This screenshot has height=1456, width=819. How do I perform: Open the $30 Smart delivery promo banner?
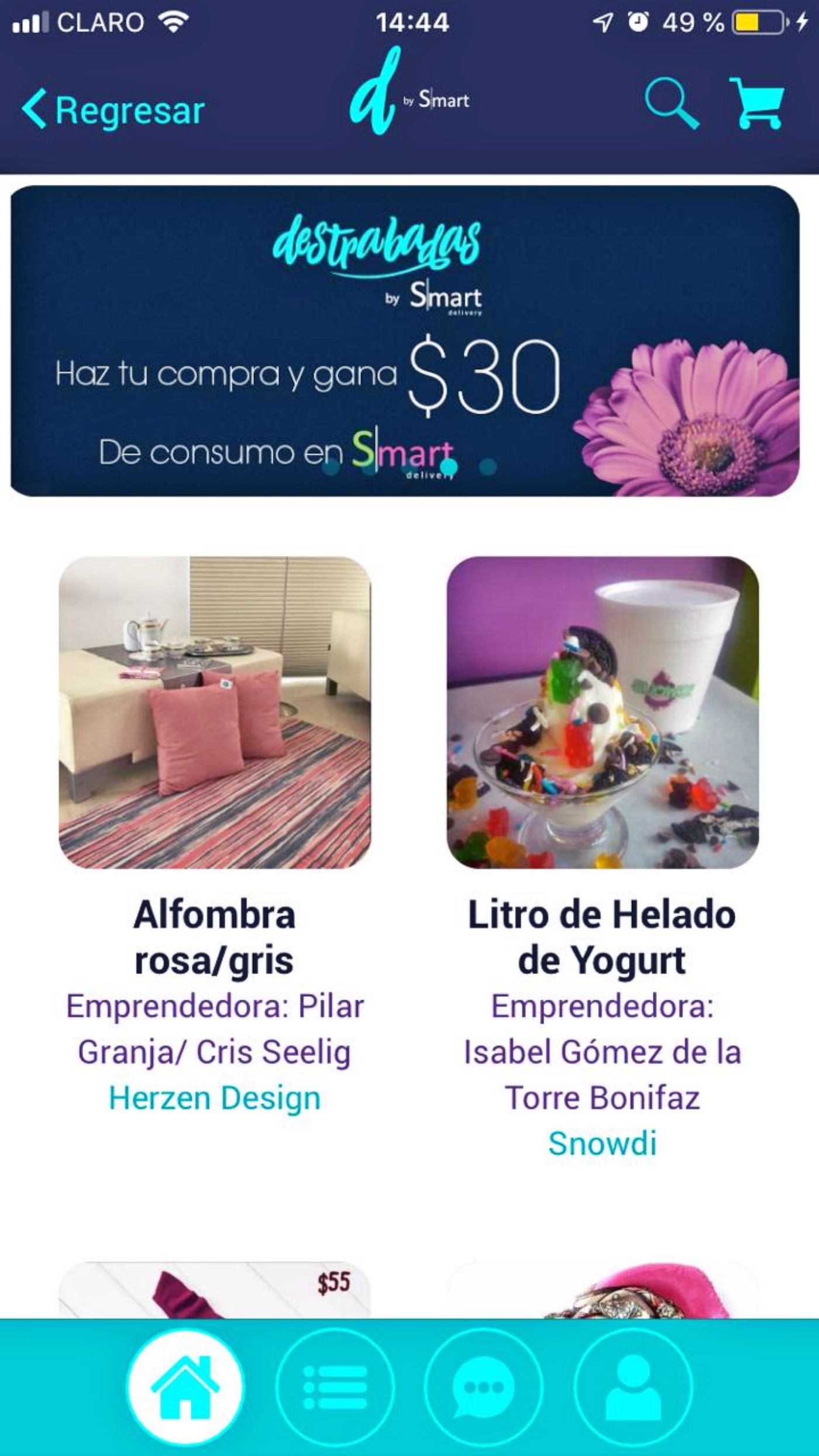point(405,341)
